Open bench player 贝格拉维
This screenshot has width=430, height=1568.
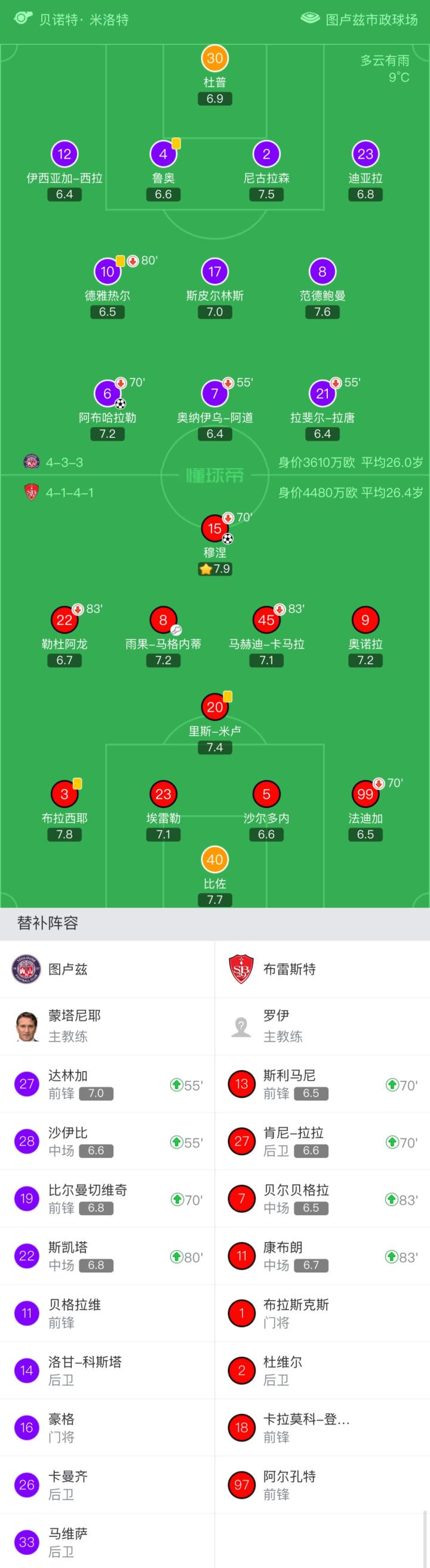tap(107, 1313)
